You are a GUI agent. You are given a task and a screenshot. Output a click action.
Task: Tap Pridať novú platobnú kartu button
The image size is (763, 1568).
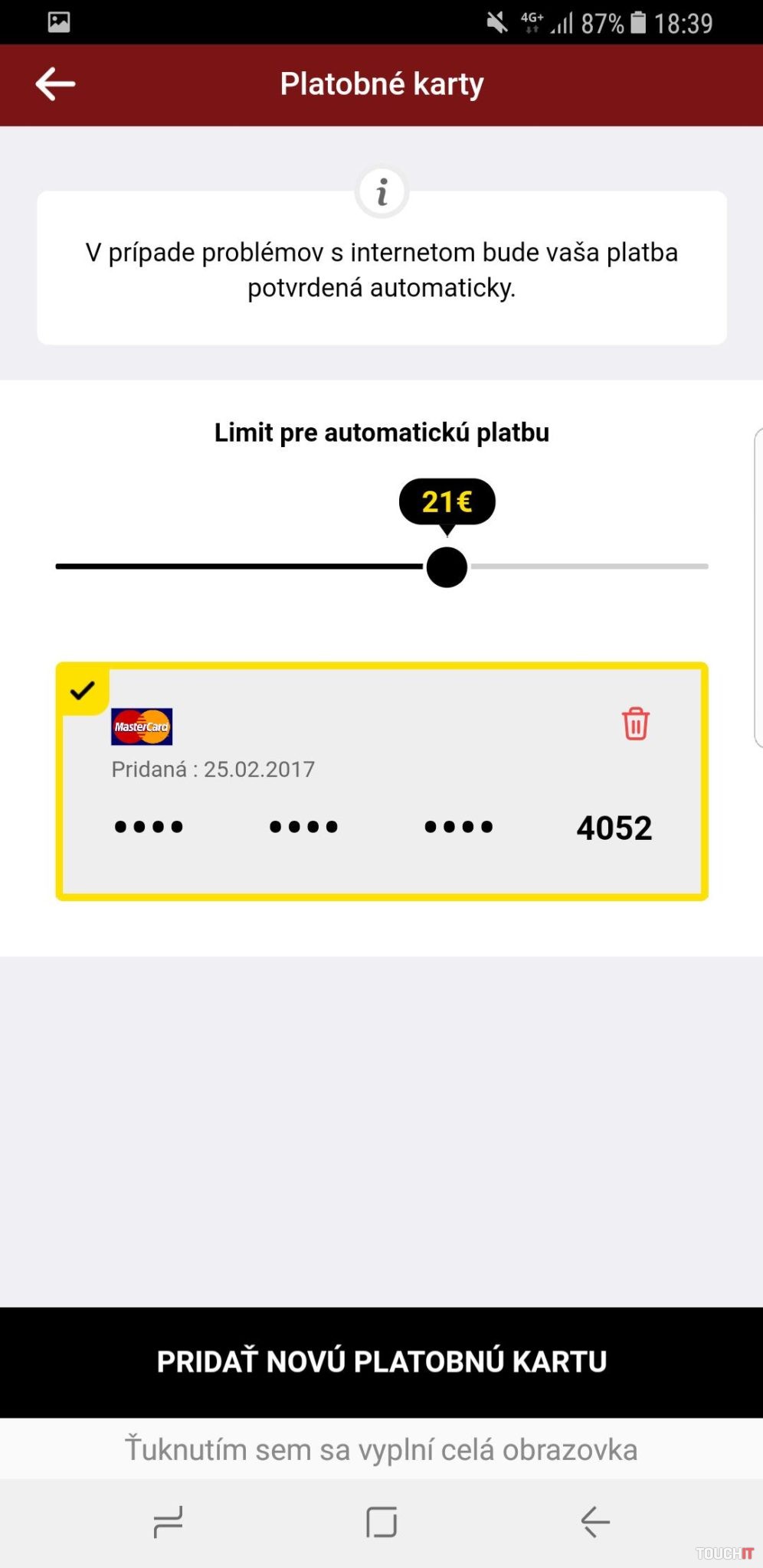(381, 1362)
